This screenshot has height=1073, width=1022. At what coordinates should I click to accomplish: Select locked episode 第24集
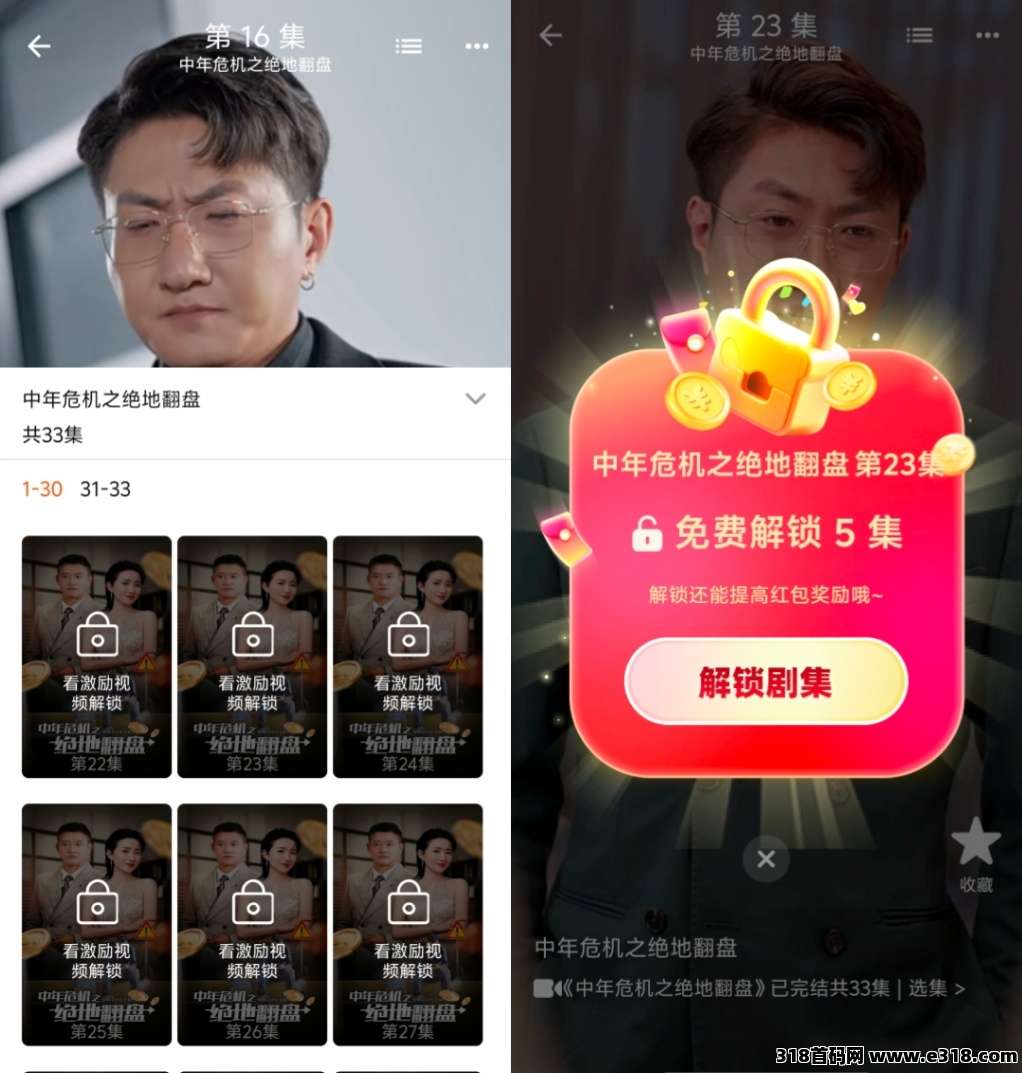pos(408,656)
